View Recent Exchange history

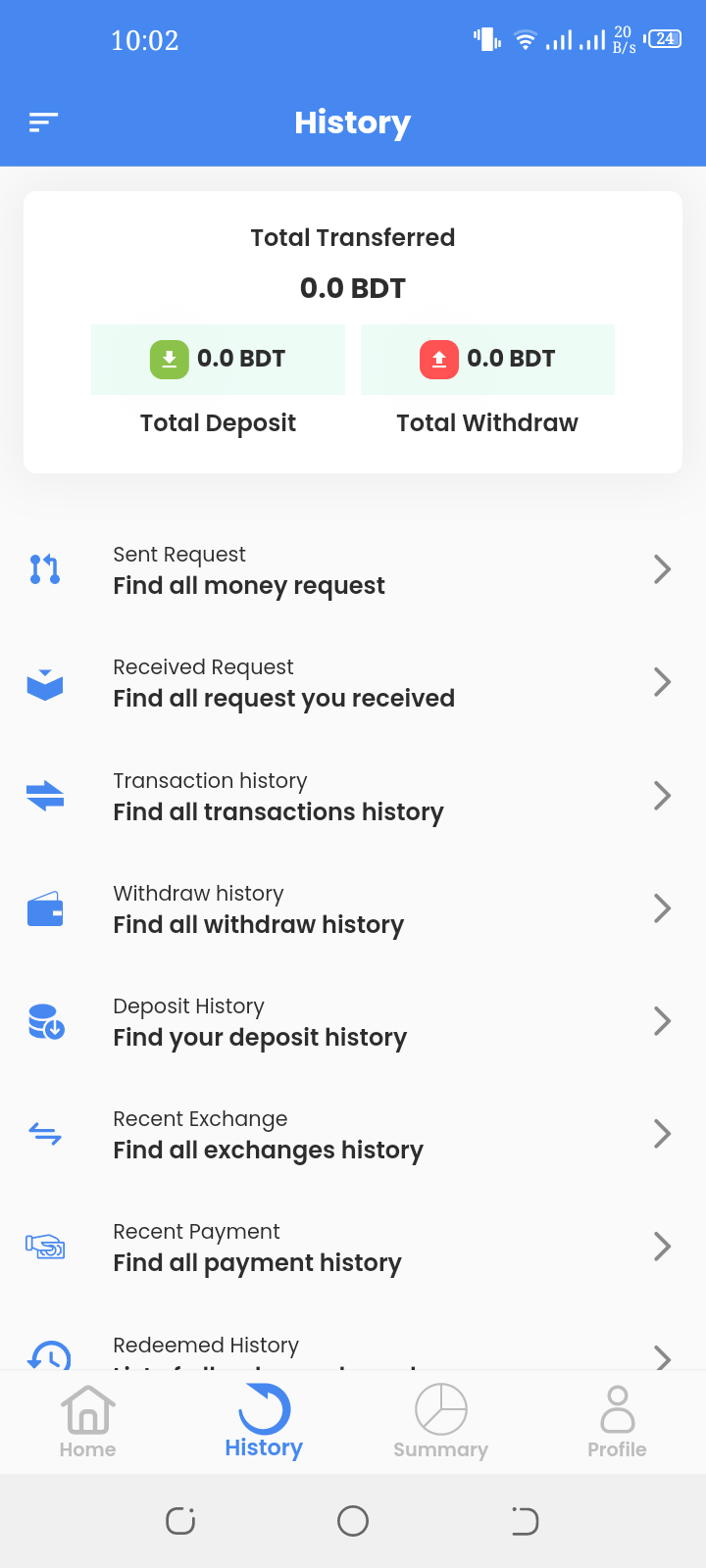pos(353,1135)
